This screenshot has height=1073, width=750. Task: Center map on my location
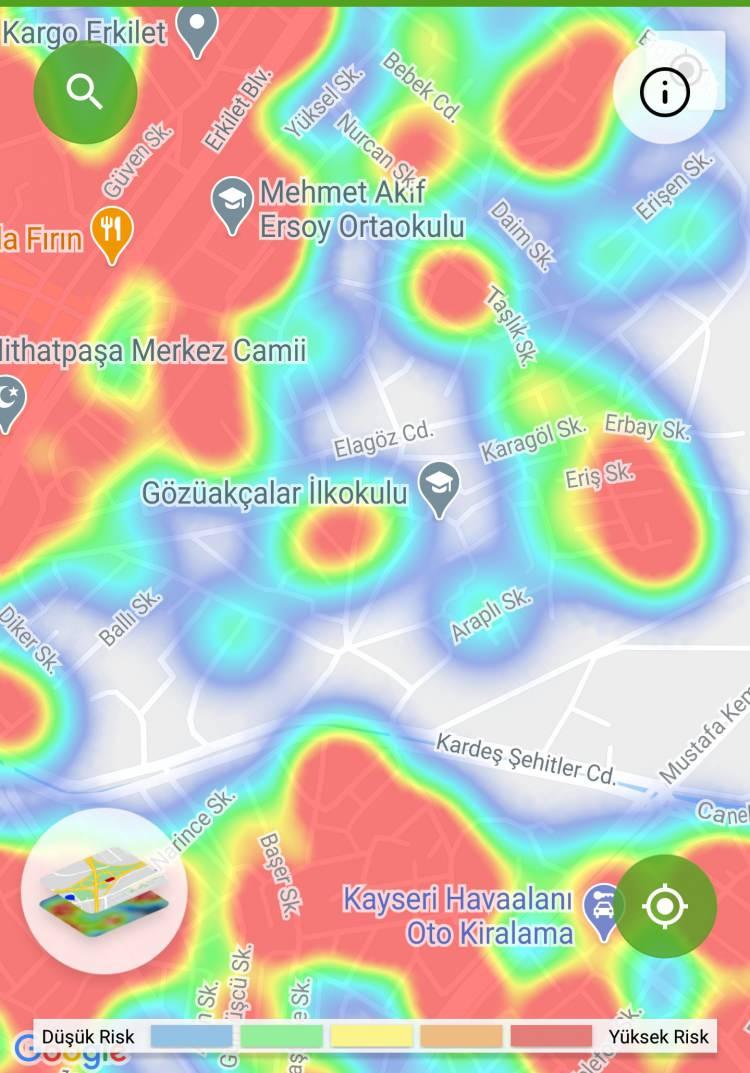pyautogui.click(x=665, y=907)
